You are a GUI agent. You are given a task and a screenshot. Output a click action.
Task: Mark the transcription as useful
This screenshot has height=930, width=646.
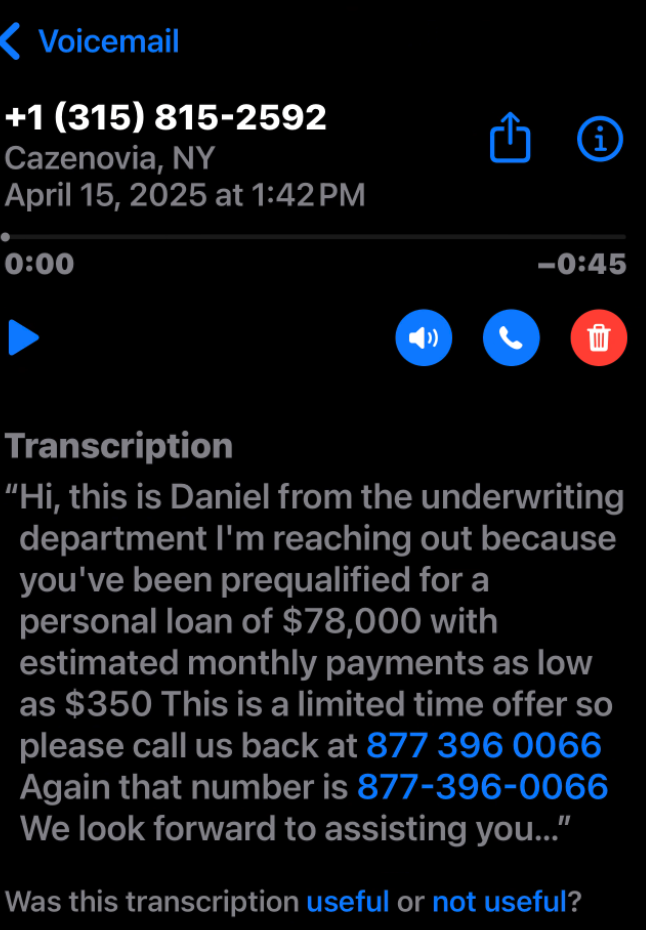[x=347, y=901]
